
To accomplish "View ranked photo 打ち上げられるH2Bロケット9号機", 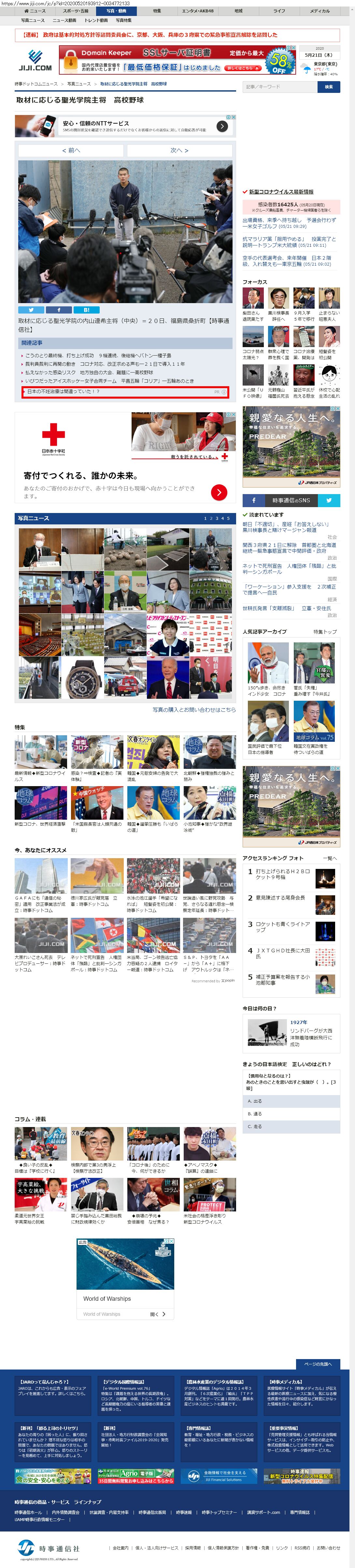I will [283, 874].
